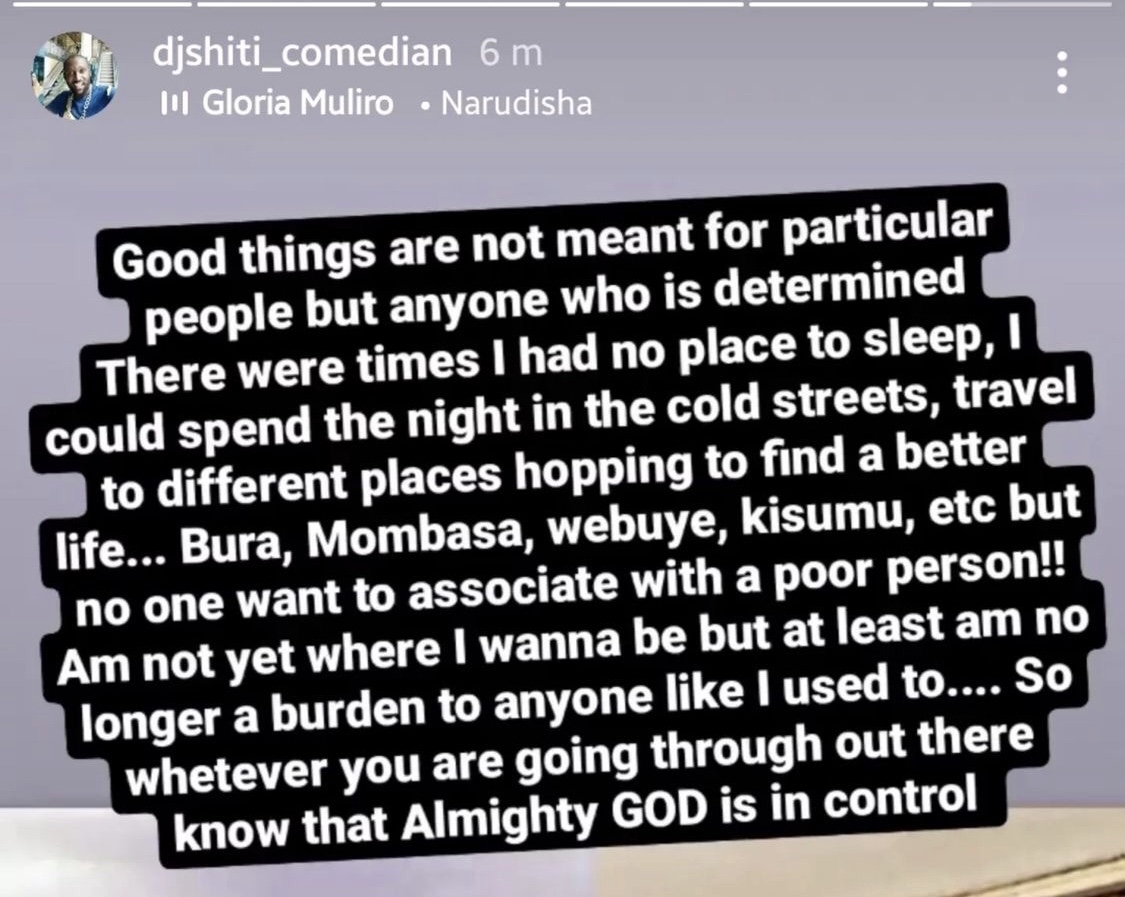Open the Gloria Muliro Narudisha music tag
The width and height of the screenshot is (1125, 897).
click(375, 104)
